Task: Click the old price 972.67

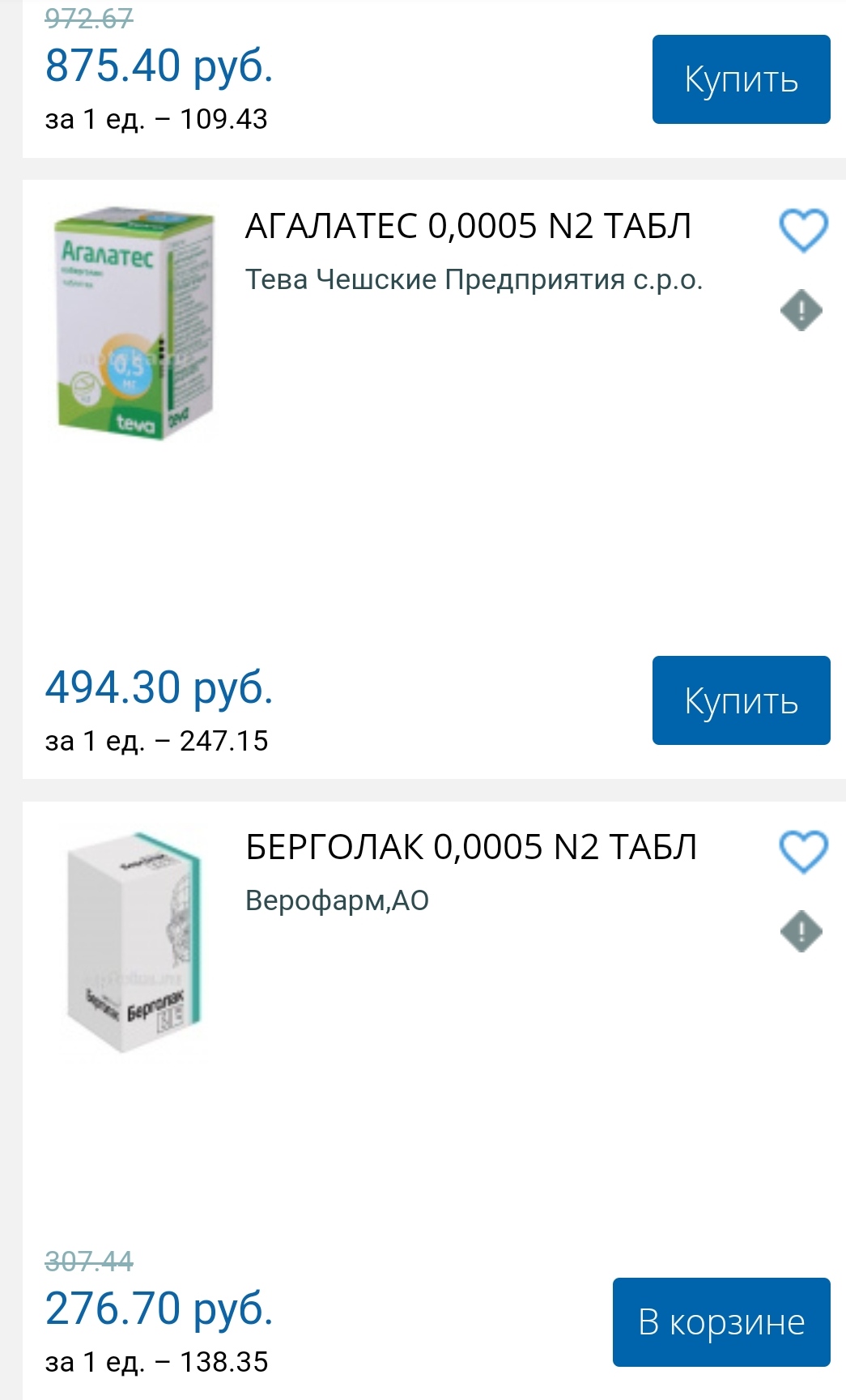Action: point(89,16)
